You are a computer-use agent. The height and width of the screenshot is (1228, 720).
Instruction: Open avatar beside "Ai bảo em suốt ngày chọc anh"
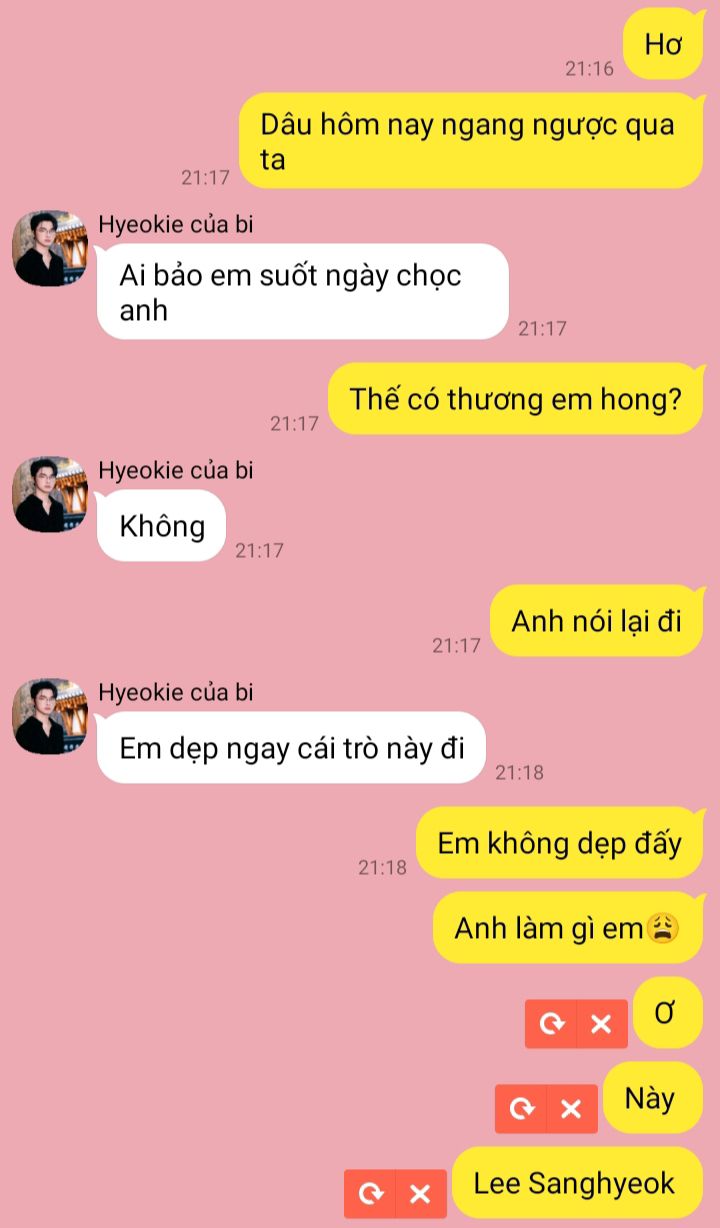50,248
